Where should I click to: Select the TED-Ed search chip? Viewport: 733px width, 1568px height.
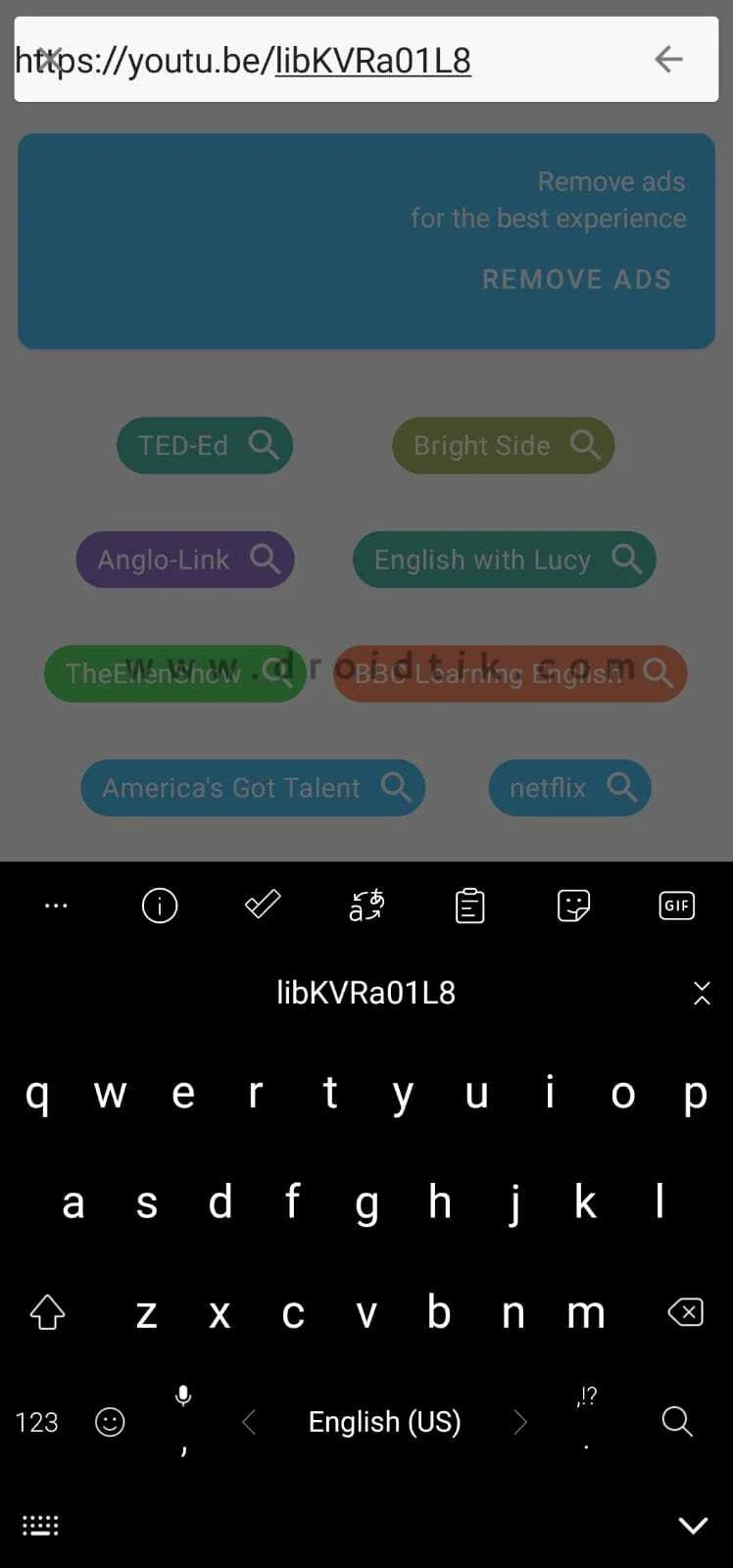(205, 446)
